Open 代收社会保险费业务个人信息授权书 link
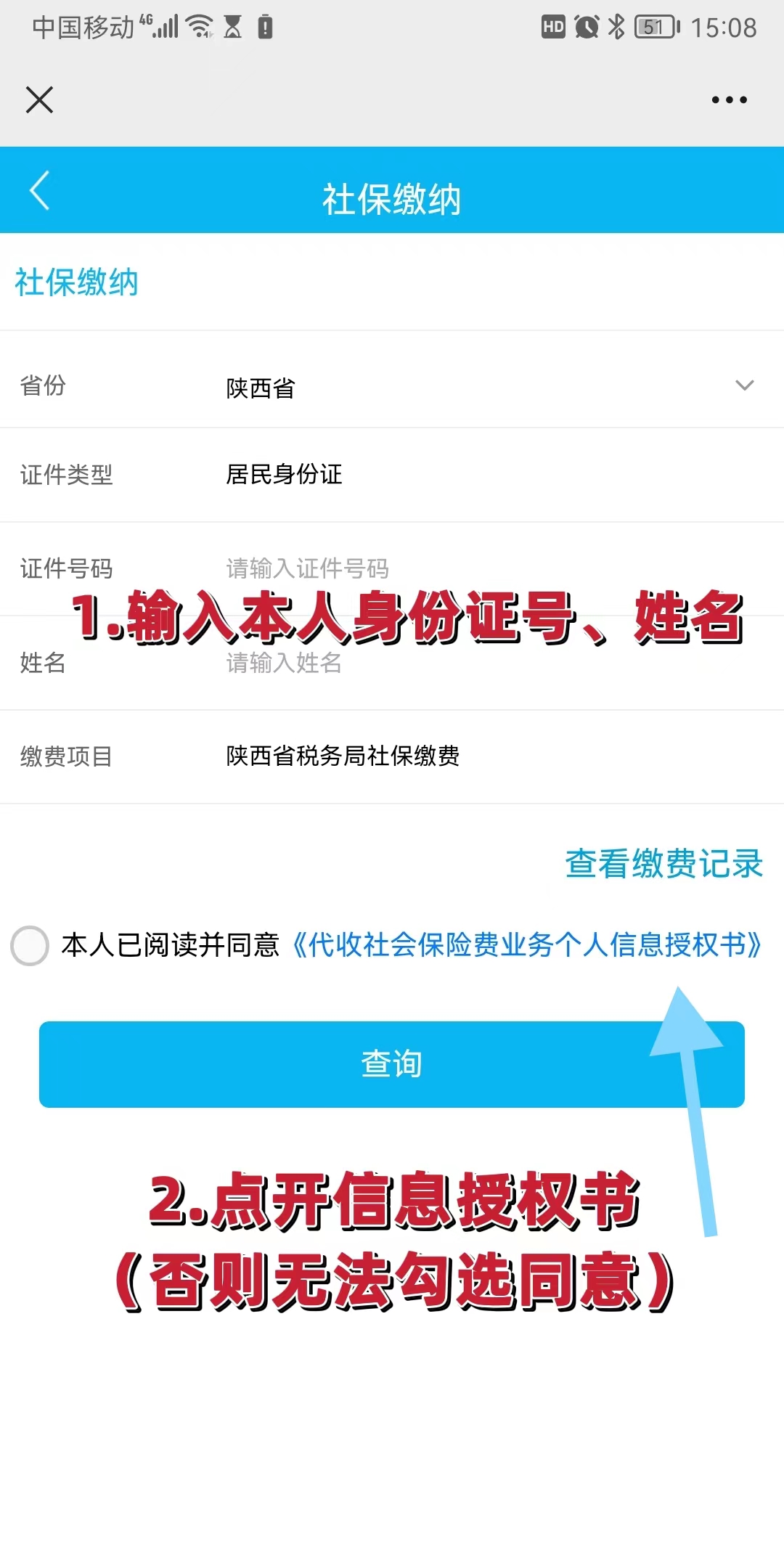This screenshot has width=784, height=1568. click(x=526, y=945)
